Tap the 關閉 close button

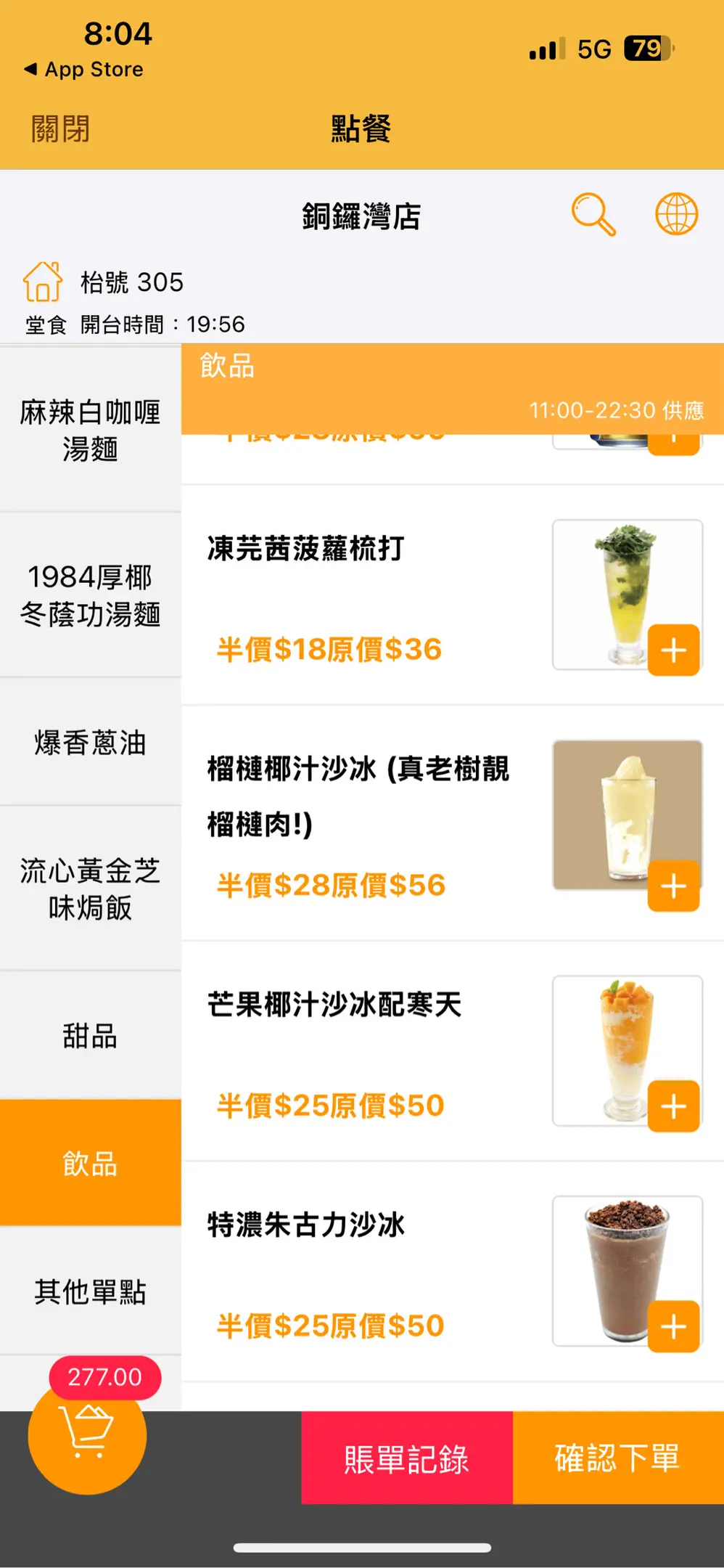click(x=60, y=129)
